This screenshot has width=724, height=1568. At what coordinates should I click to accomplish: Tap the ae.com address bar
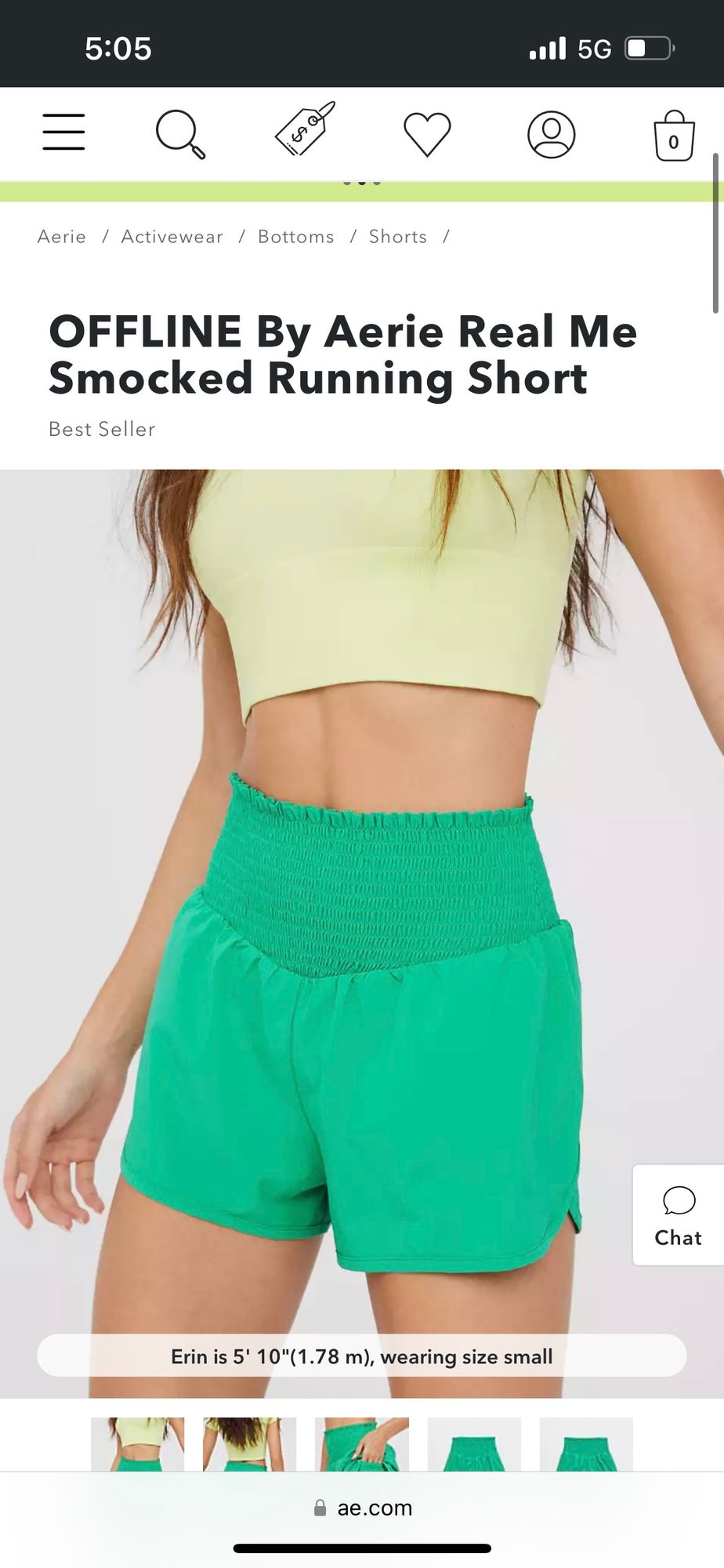point(362,1508)
